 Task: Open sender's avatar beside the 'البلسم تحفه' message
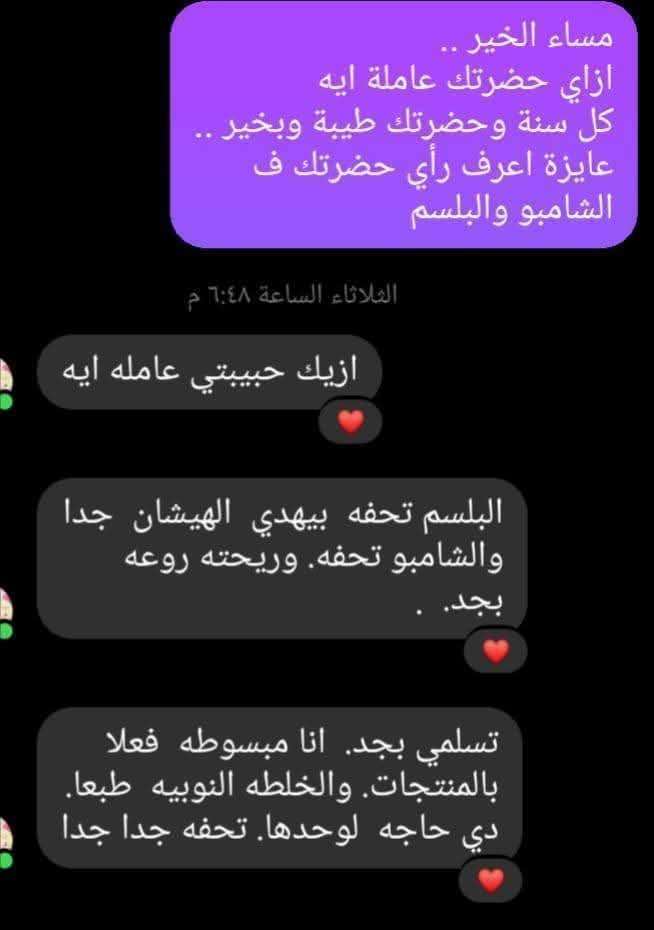(x=6, y=610)
